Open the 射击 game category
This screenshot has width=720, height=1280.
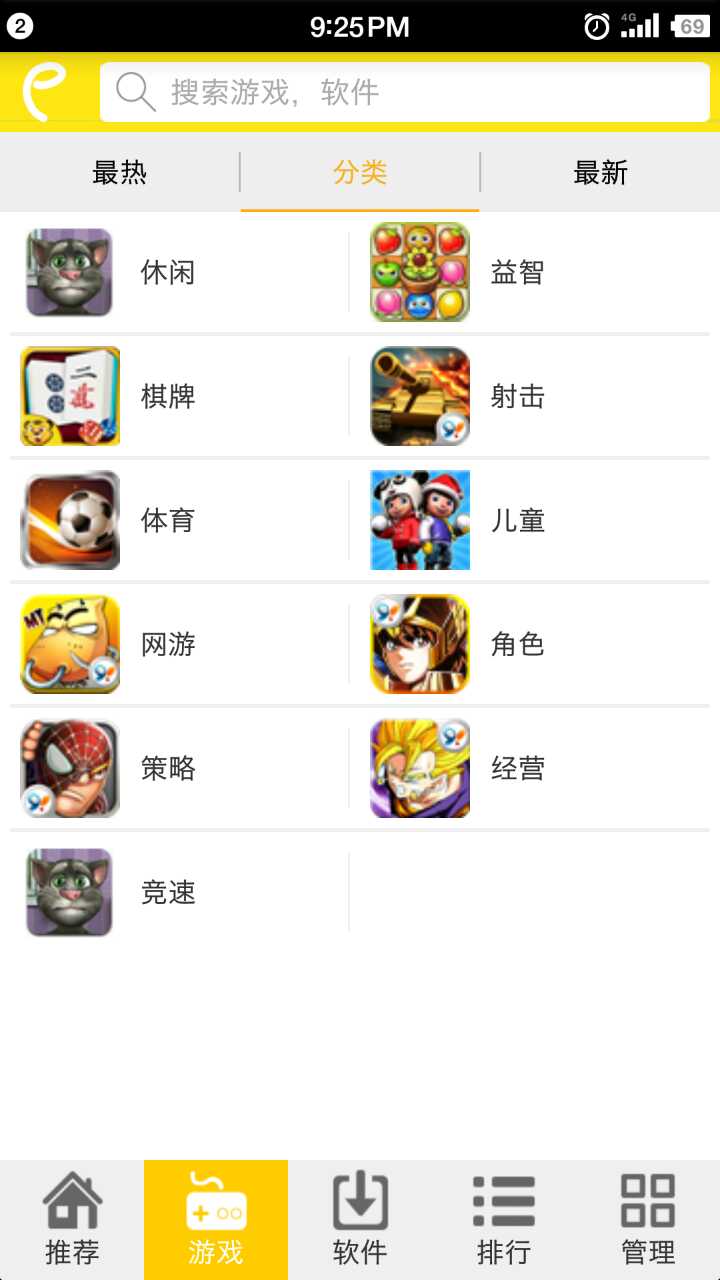(x=517, y=396)
